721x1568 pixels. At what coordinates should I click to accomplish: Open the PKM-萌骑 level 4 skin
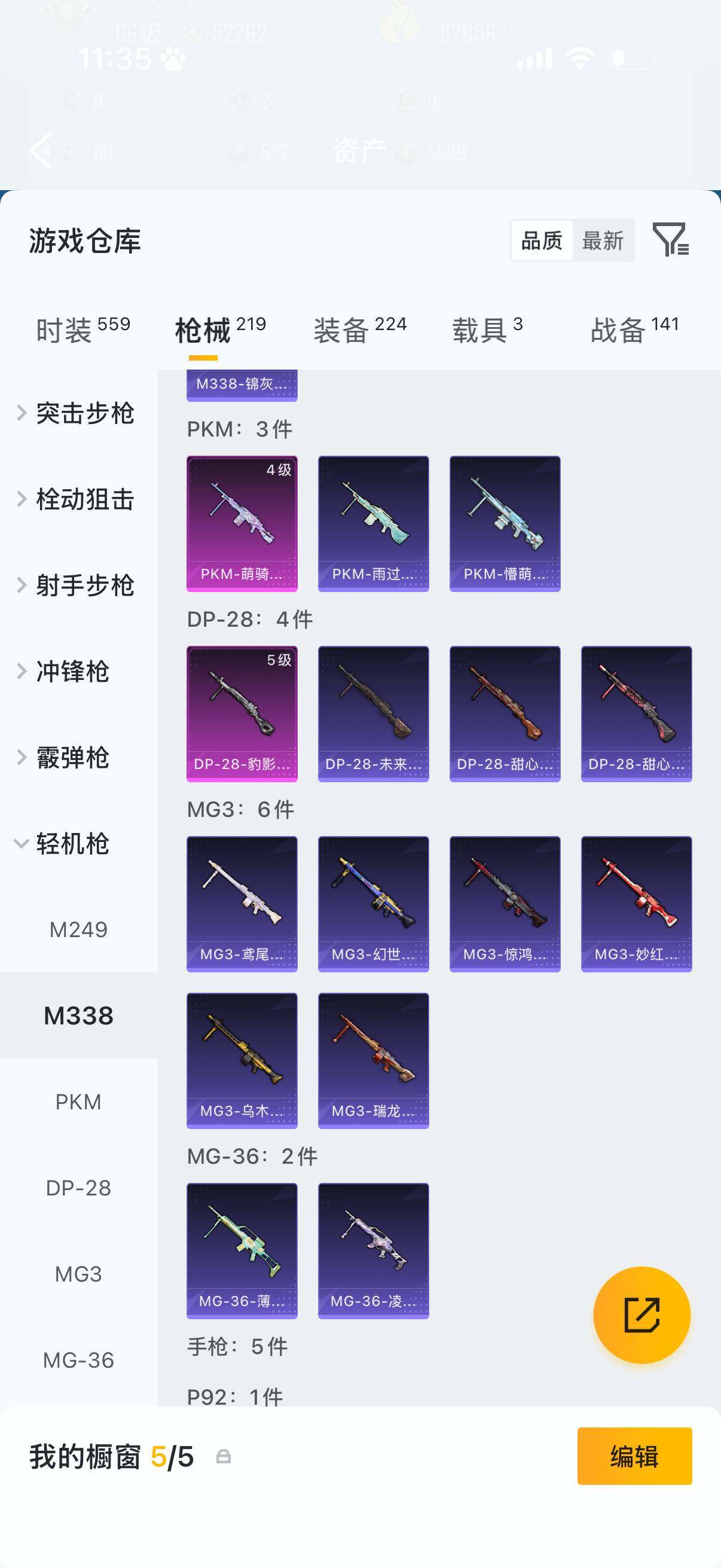tap(242, 523)
